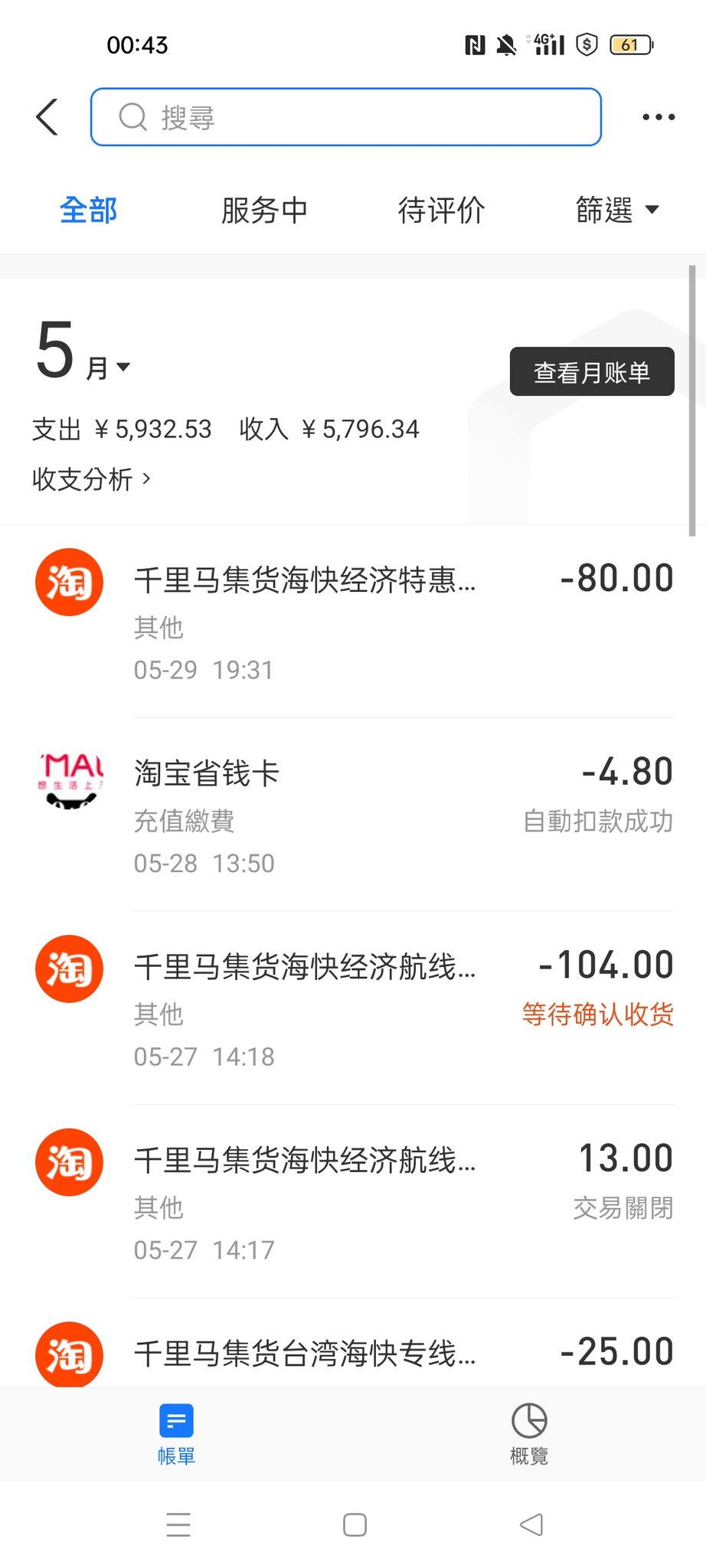Expand the 5月 month picker
Screen dimensions: 706x1568
[x=83, y=352]
